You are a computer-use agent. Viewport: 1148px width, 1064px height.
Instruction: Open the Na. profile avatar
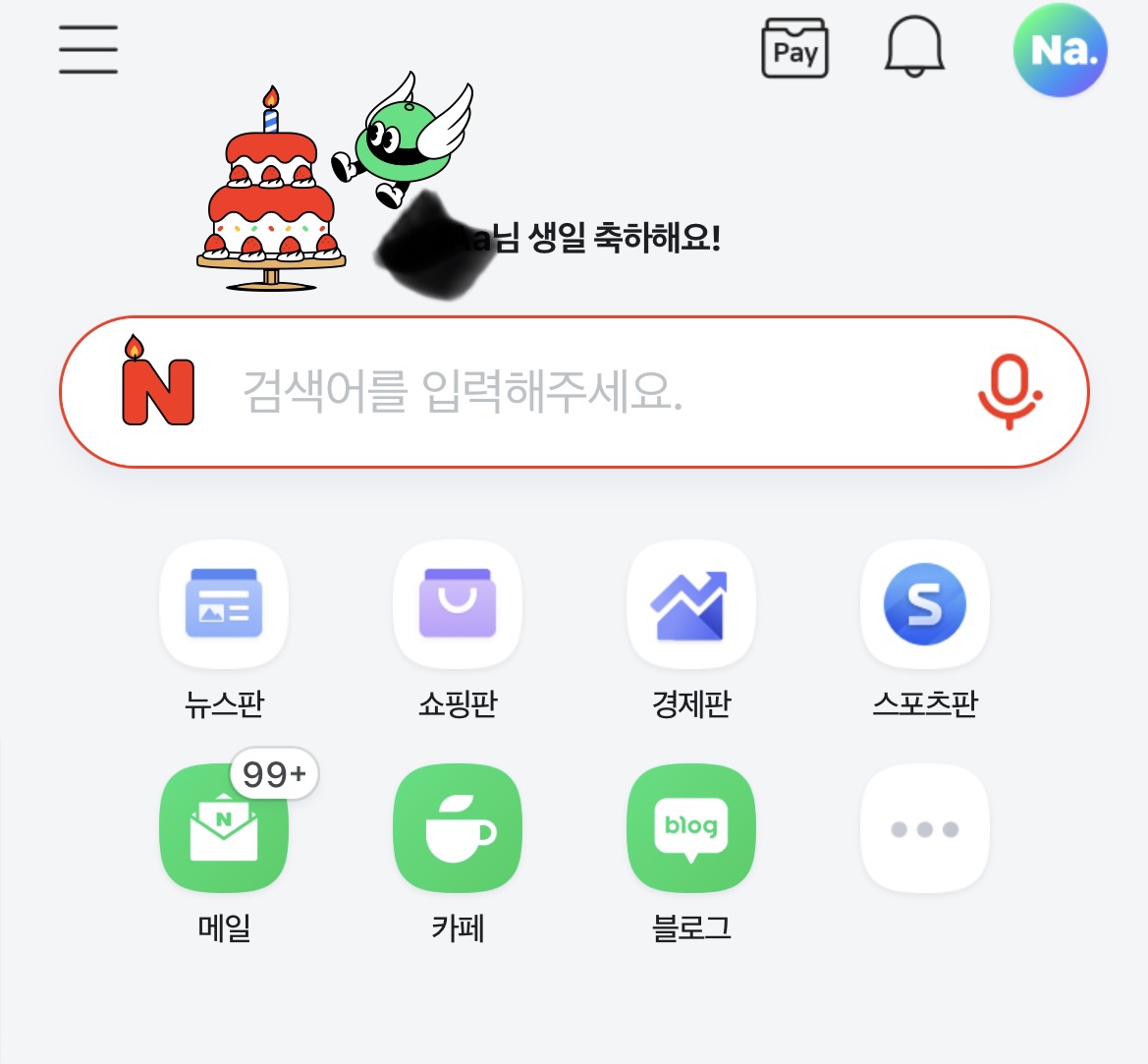coord(1061,50)
